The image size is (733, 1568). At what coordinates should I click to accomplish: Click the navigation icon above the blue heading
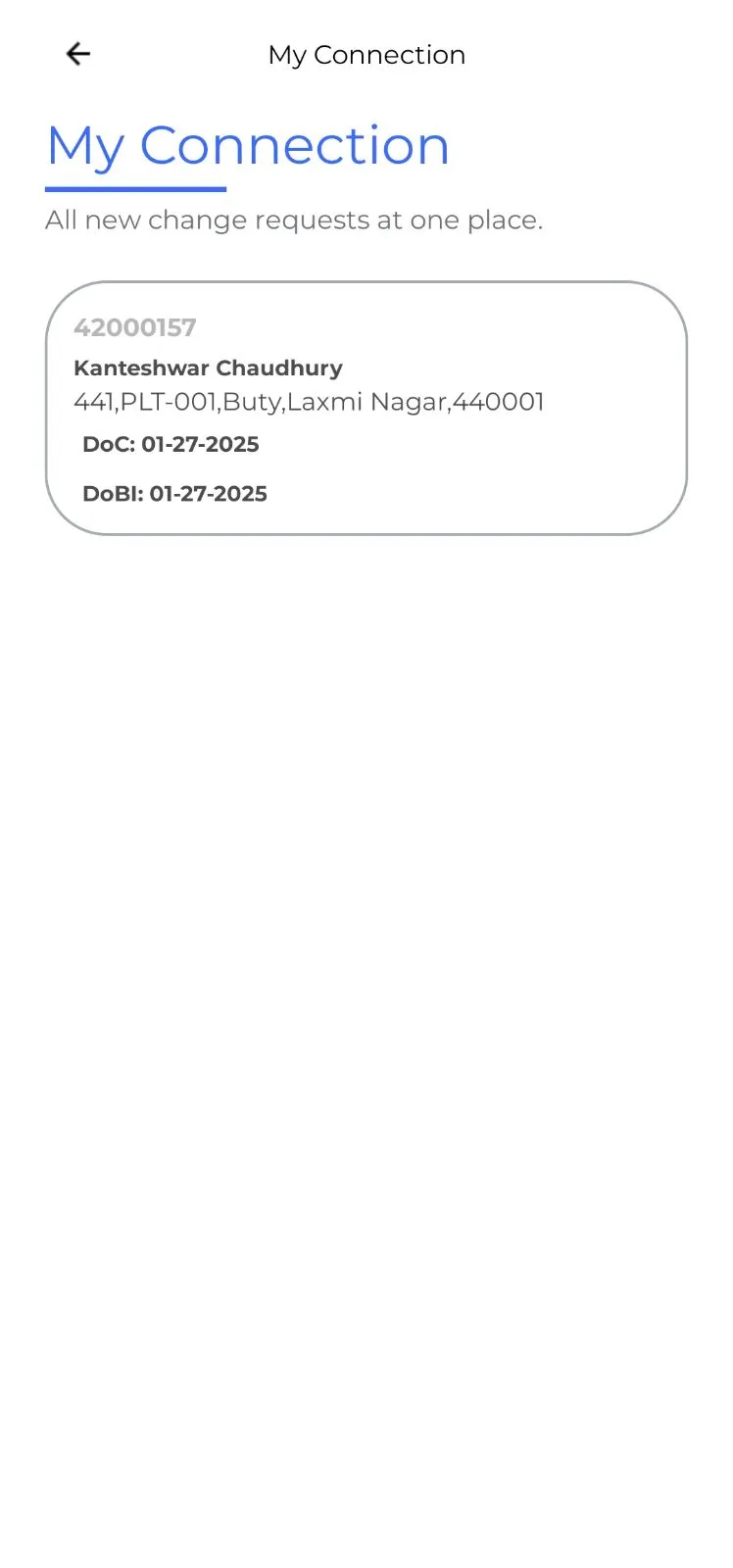coord(77,54)
